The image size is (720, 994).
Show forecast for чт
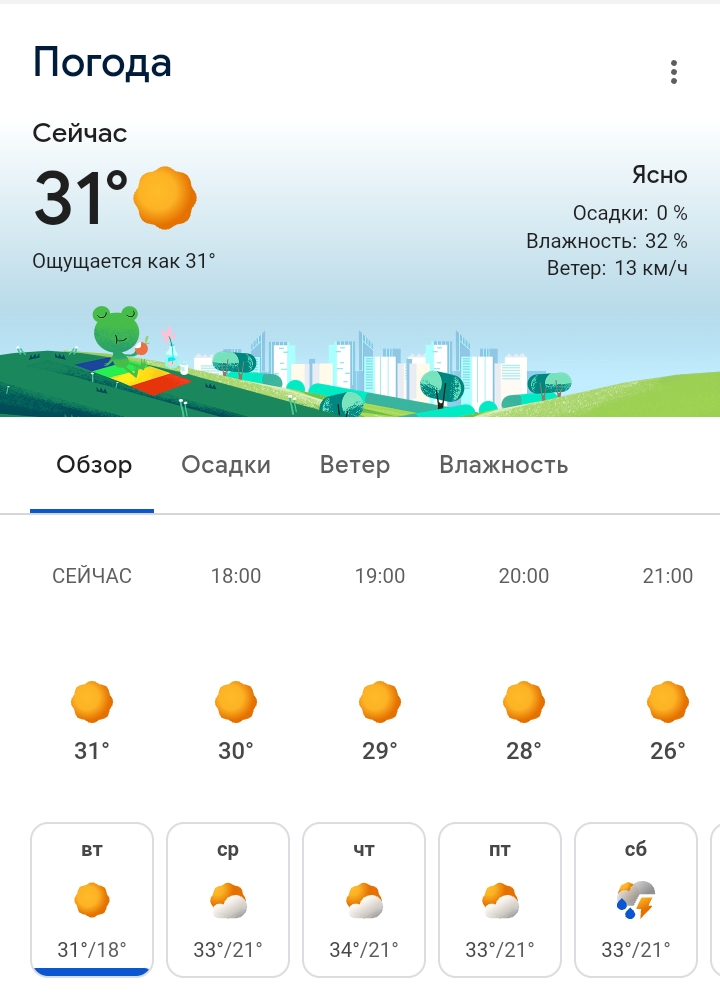pos(364,899)
